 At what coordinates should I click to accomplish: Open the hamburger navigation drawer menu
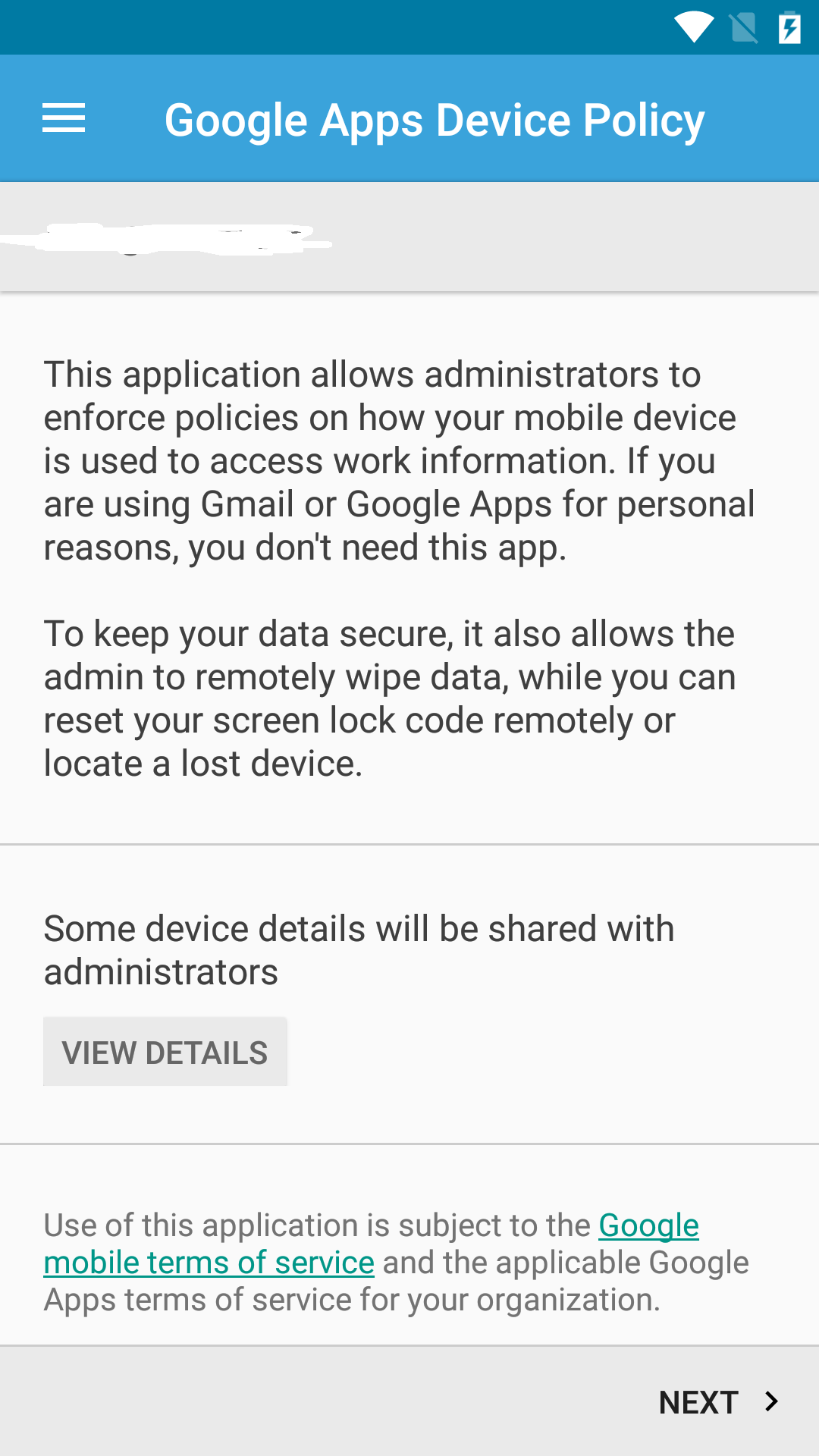(x=64, y=118)
